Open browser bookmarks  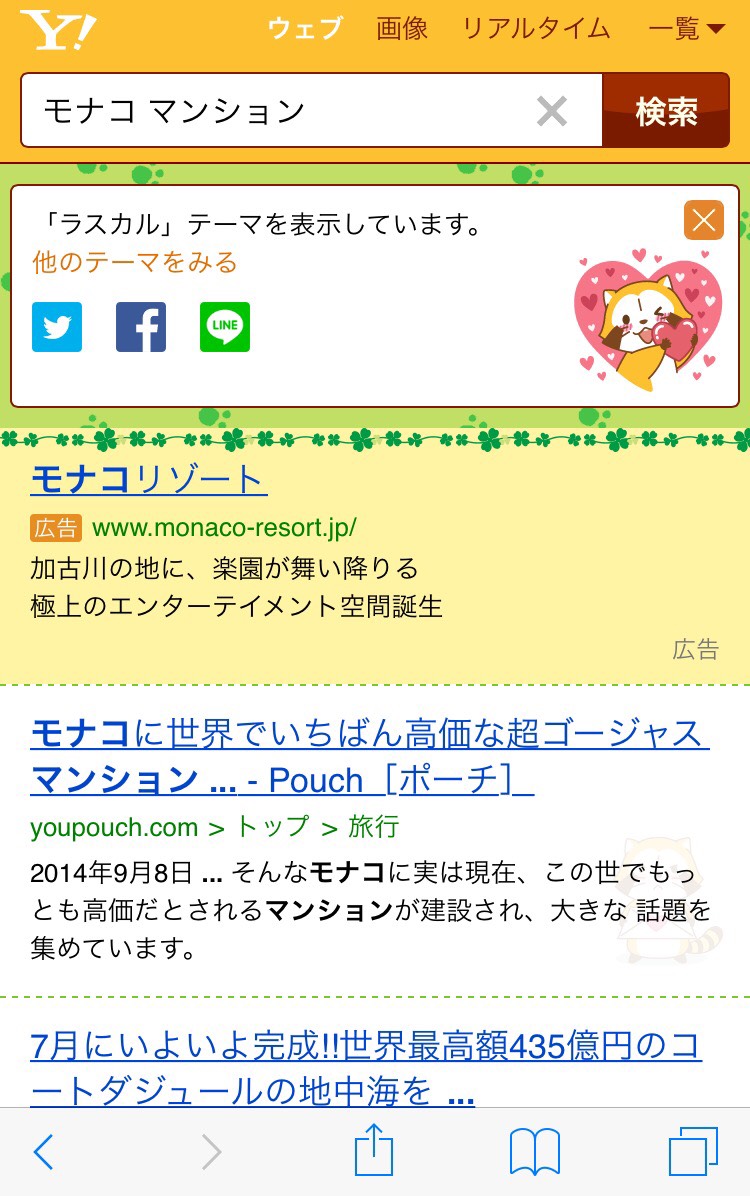point(534,1152)
